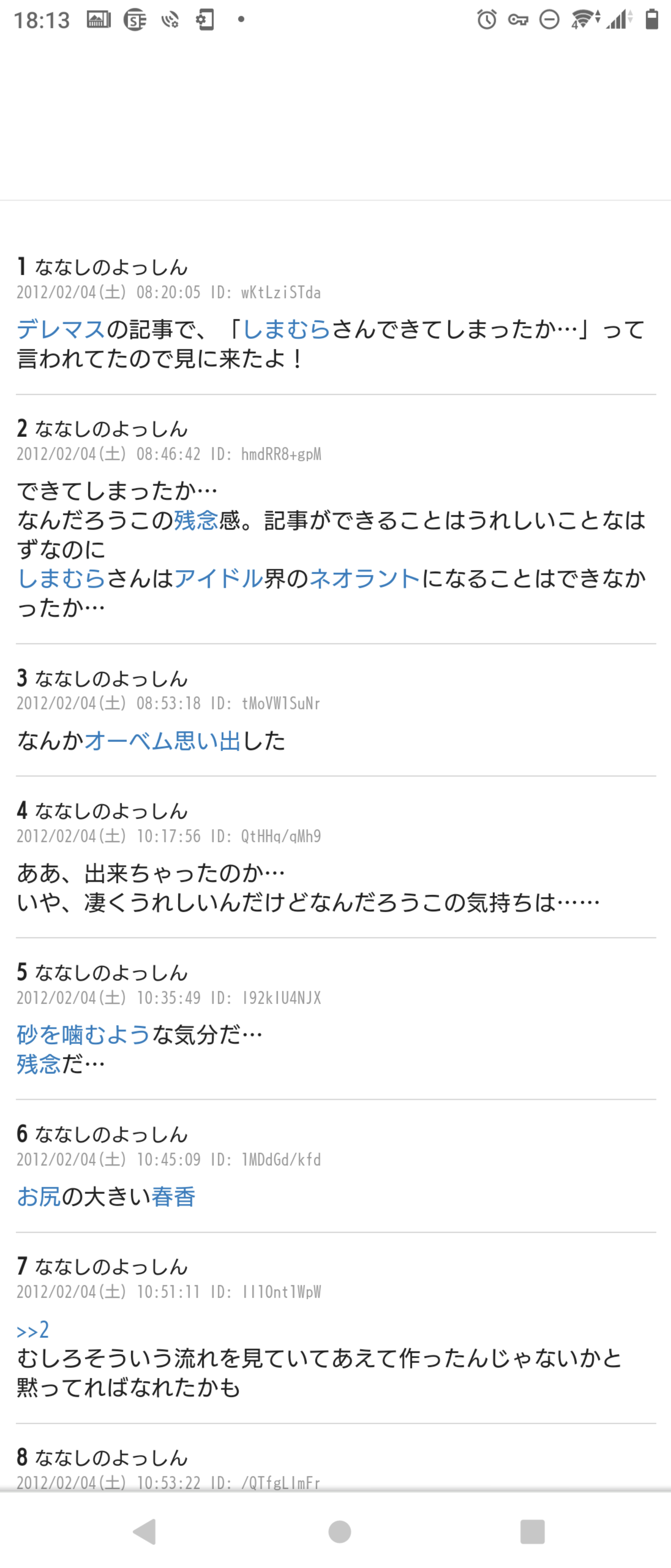Tap the しまむら link in comment 1

(x=287, y=330)
